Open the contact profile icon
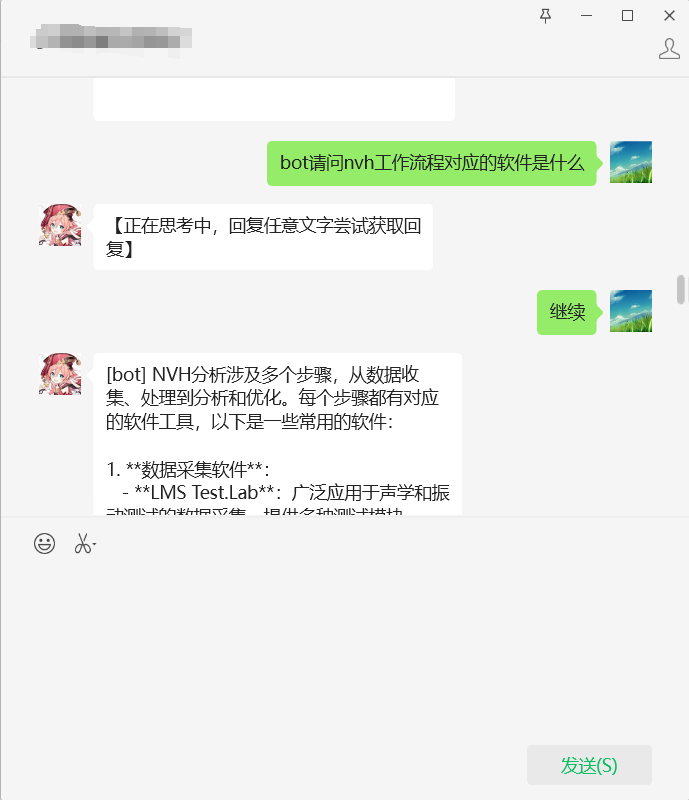689x800 pixels. coord(669,48)
